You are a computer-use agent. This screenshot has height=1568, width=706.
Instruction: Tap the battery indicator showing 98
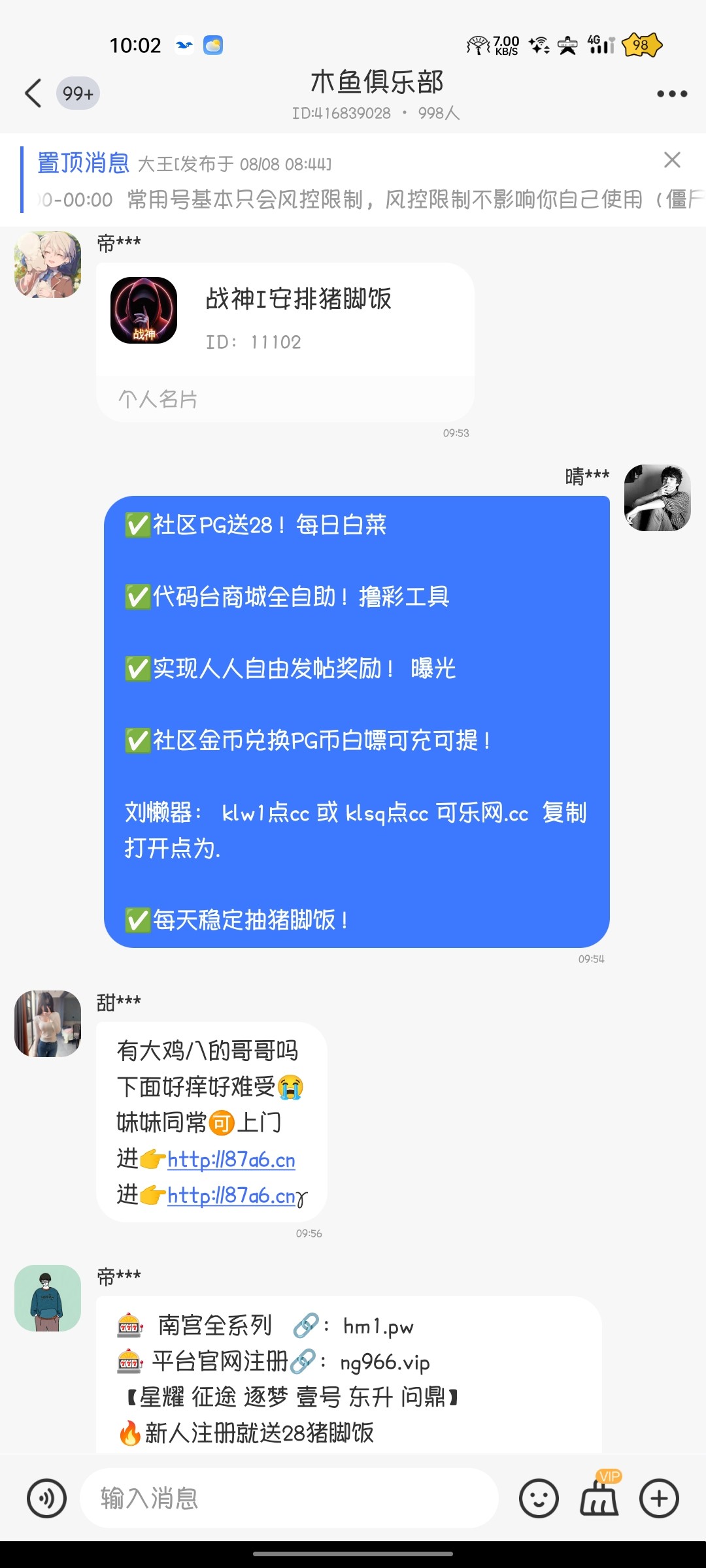click(x=641, y=45)
